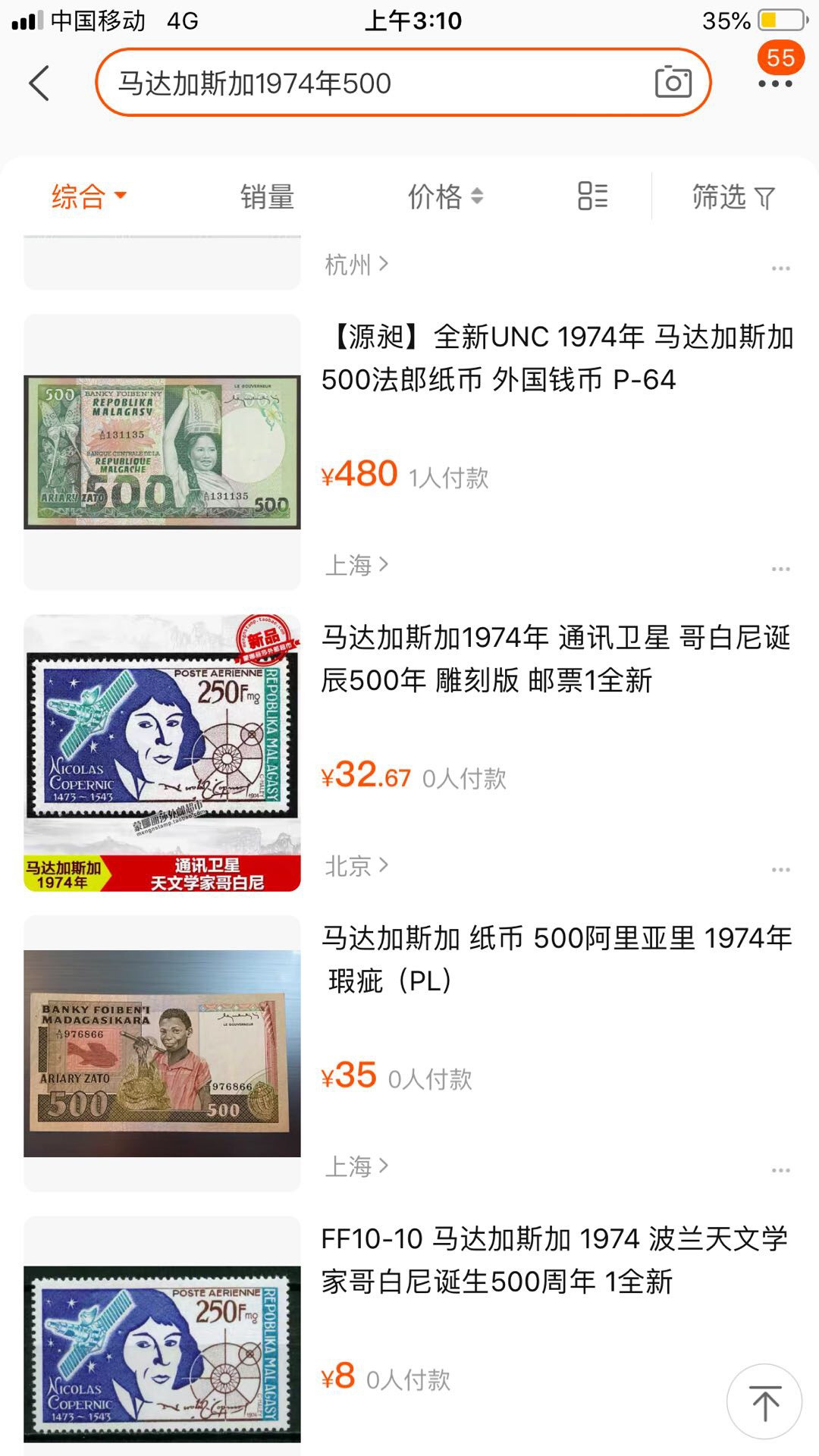Apply the 筛选 filter options
The image size is (819, 1456).
point(730,196)
